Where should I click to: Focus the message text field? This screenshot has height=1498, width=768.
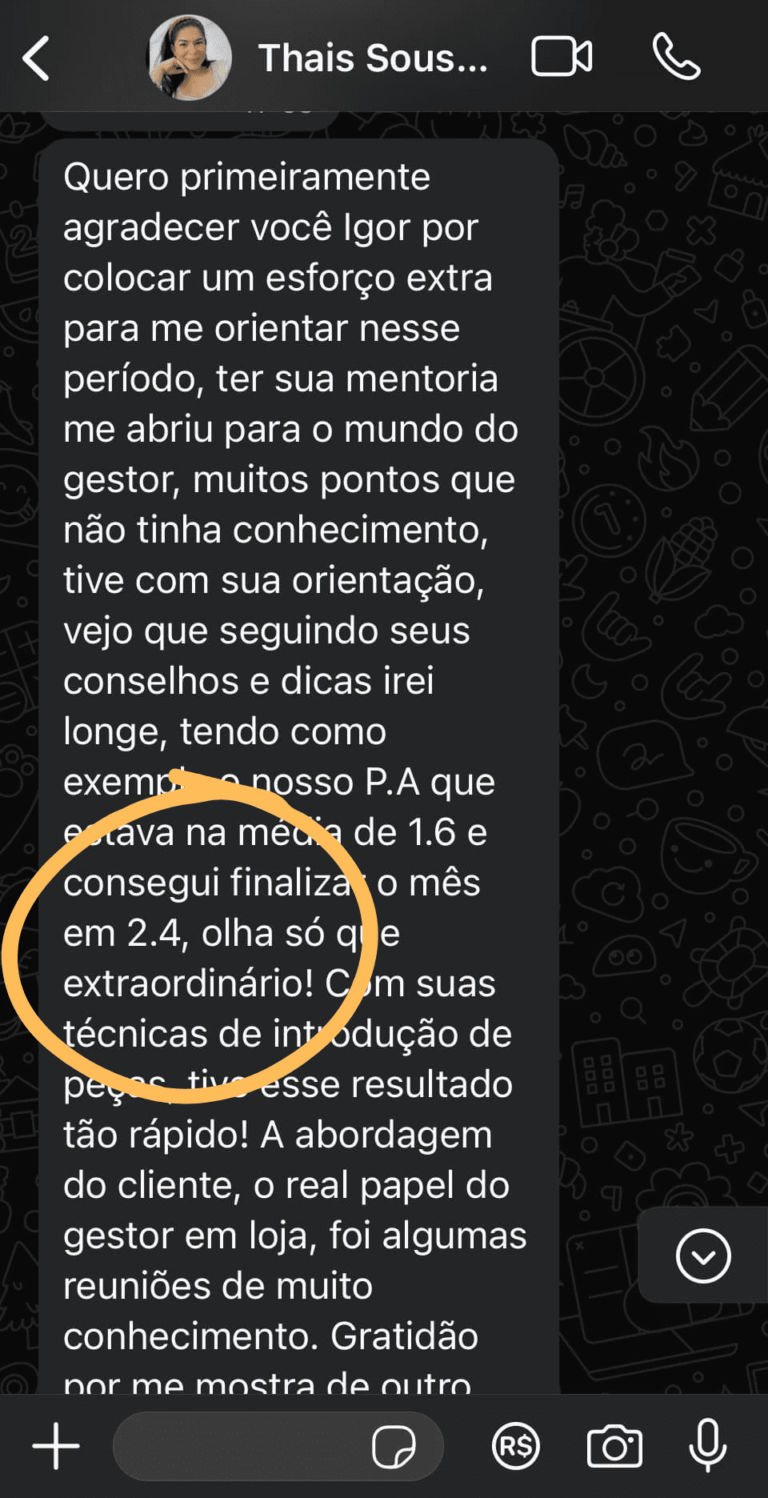pyautogui.click(x=240, y=1446)
